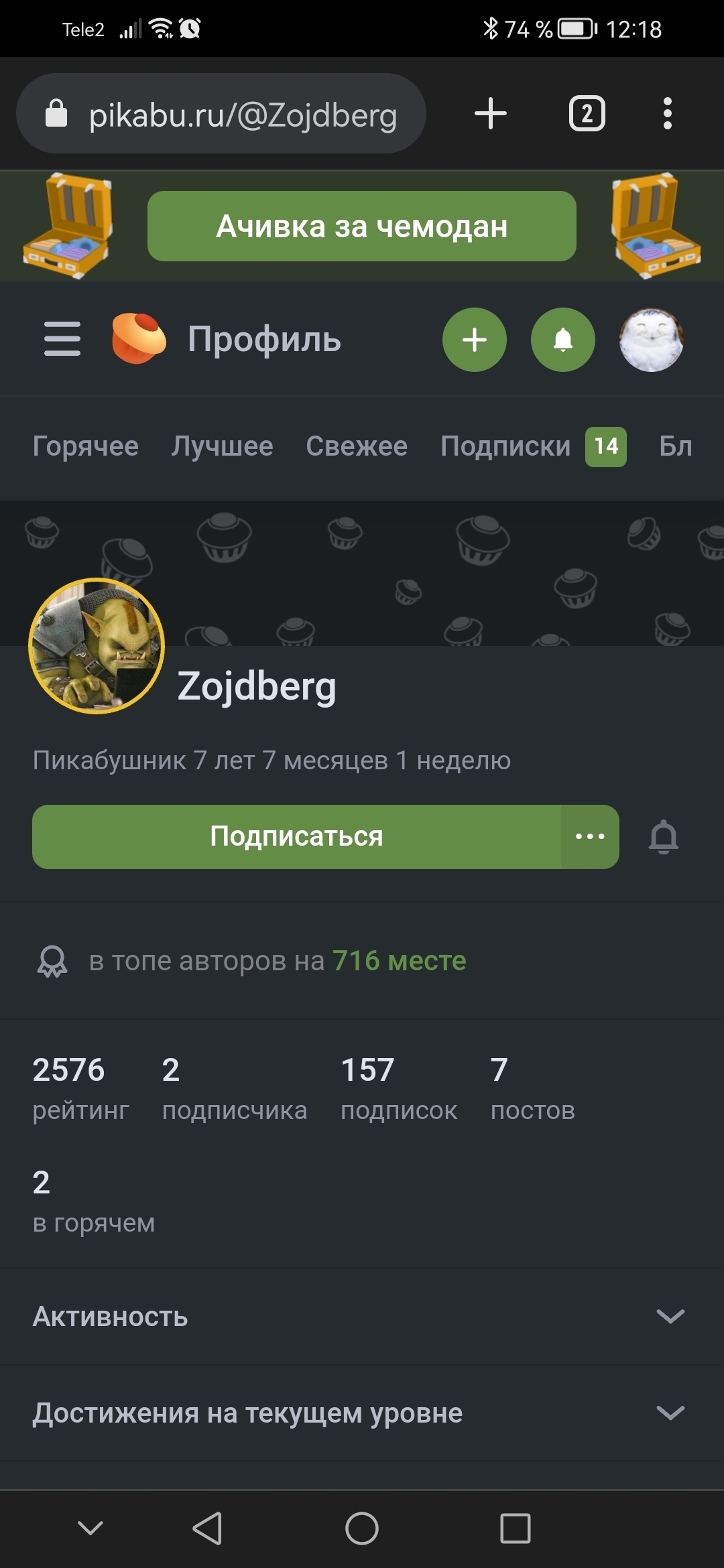This screenshot has height=1568, width=724.
Task: Create a new post with the plus button
Action: [x=474, y=340]
